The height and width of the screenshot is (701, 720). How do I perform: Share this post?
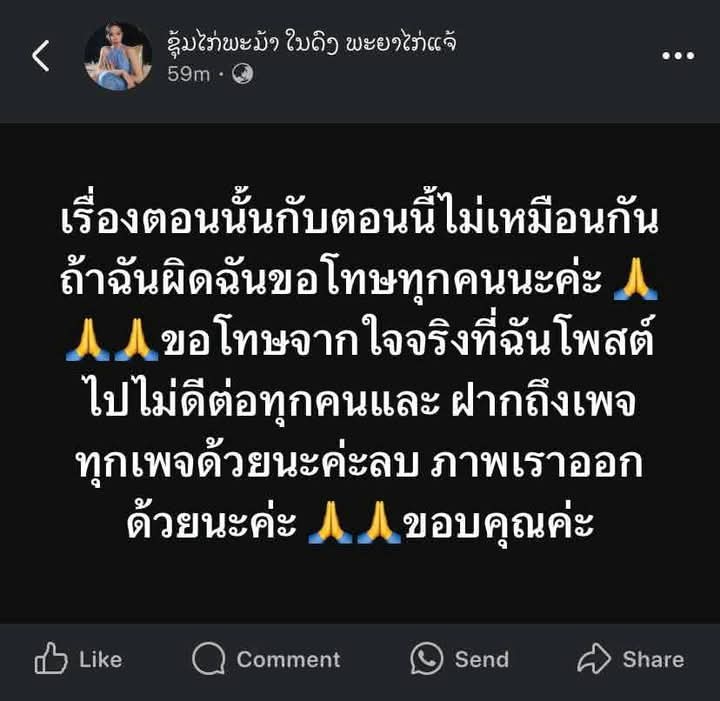point(631,659)
